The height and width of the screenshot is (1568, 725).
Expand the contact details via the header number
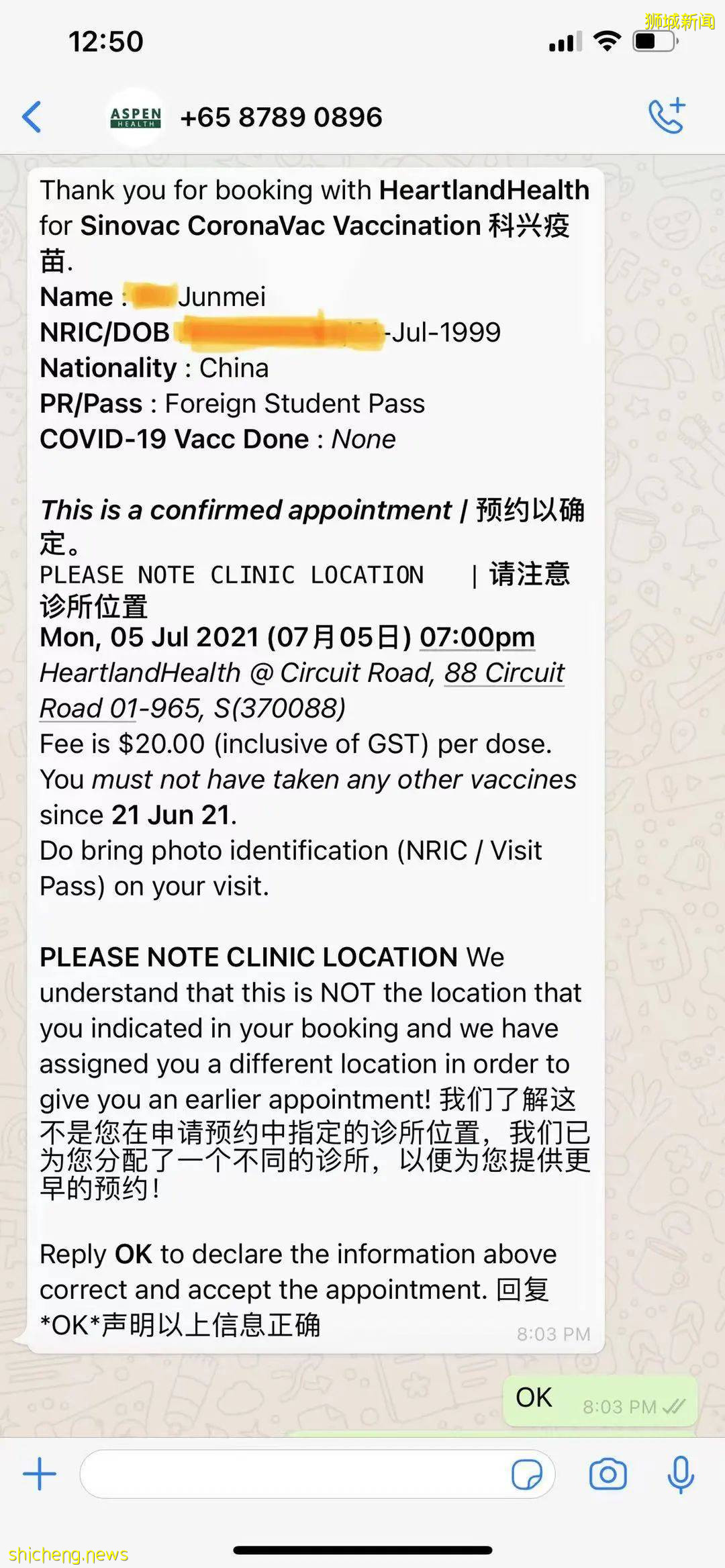point(281,117)
